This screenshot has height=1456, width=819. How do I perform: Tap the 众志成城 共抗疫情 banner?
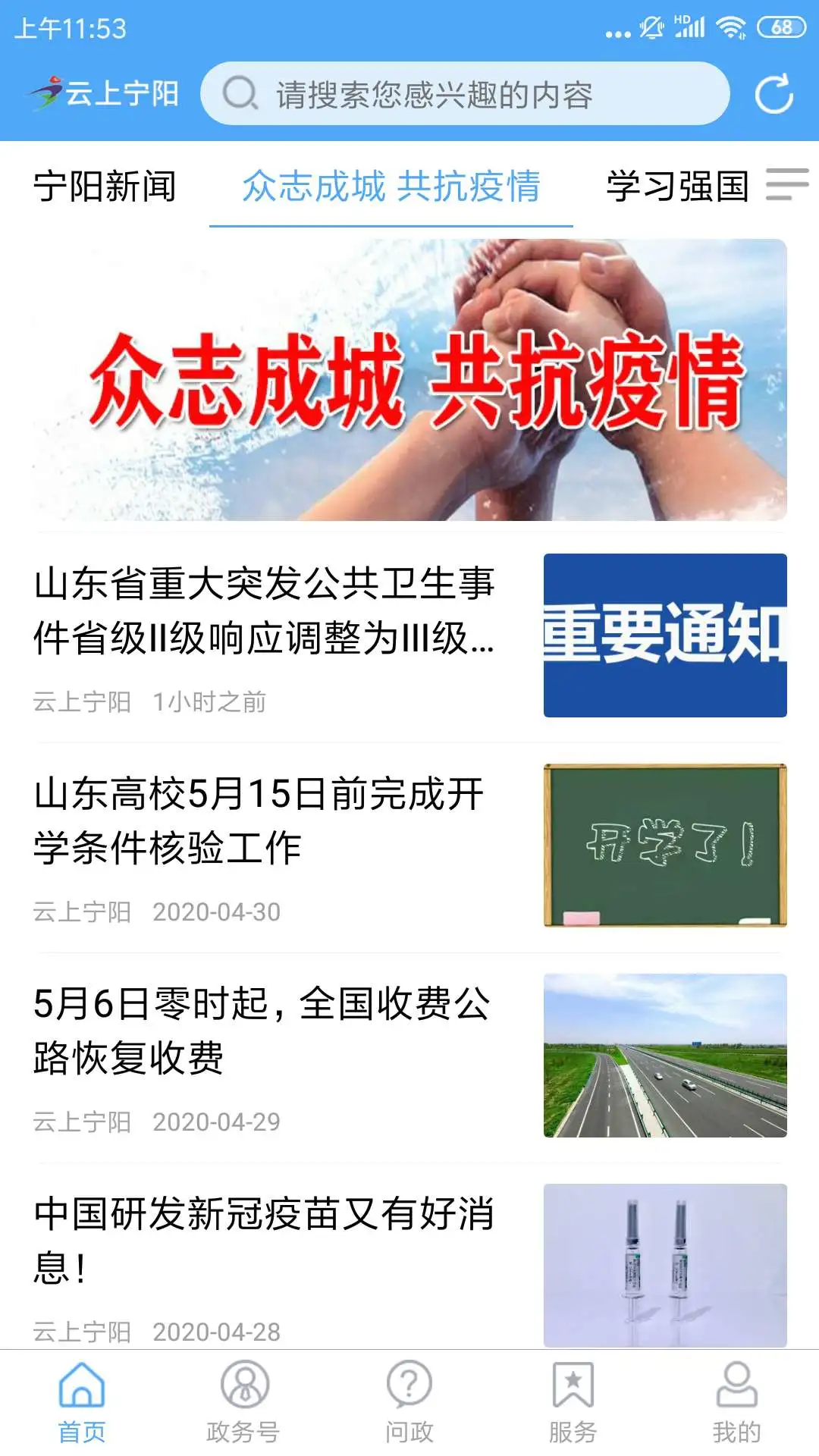409,379
